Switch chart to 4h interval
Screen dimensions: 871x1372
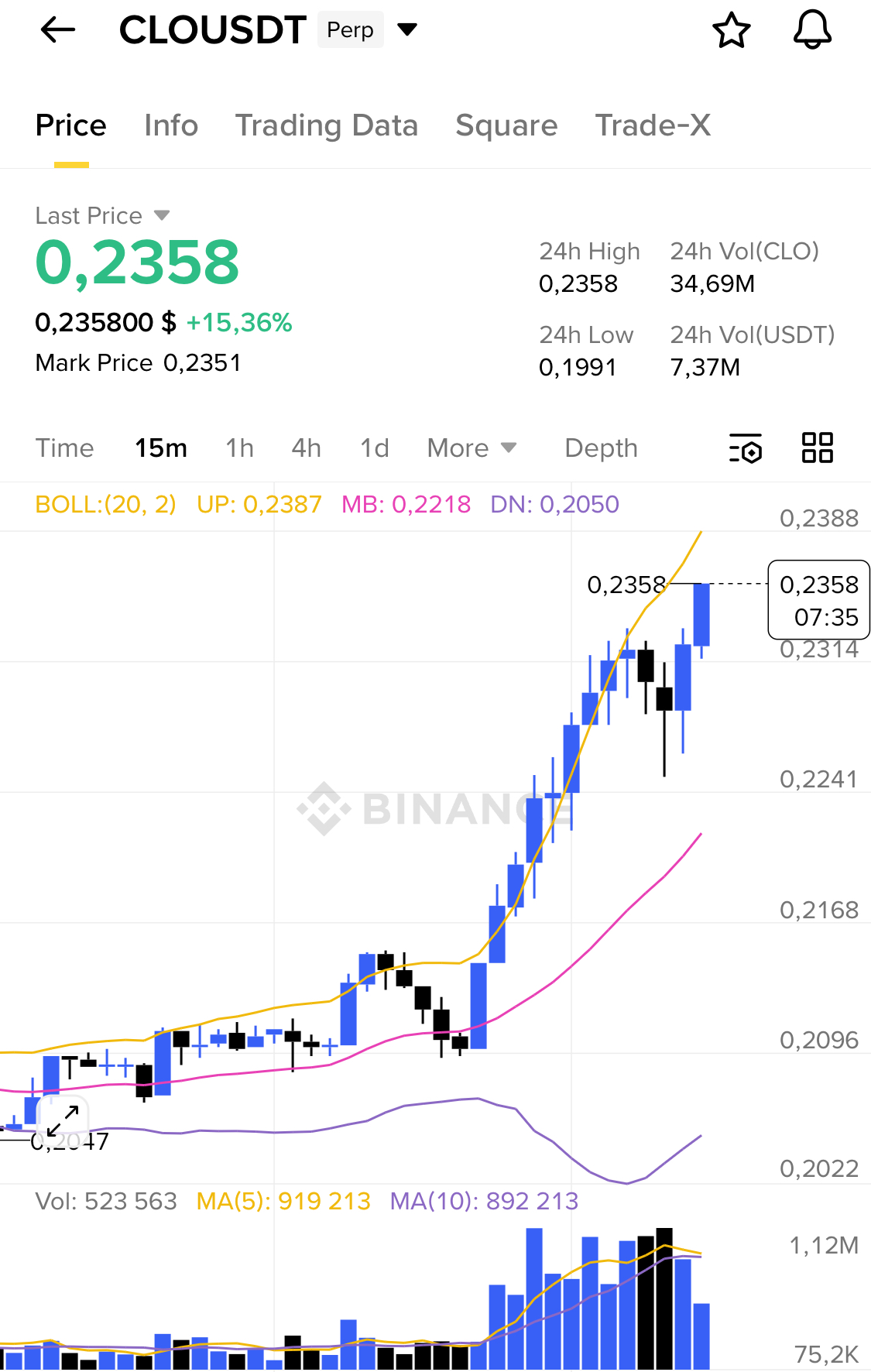[306, 448]
